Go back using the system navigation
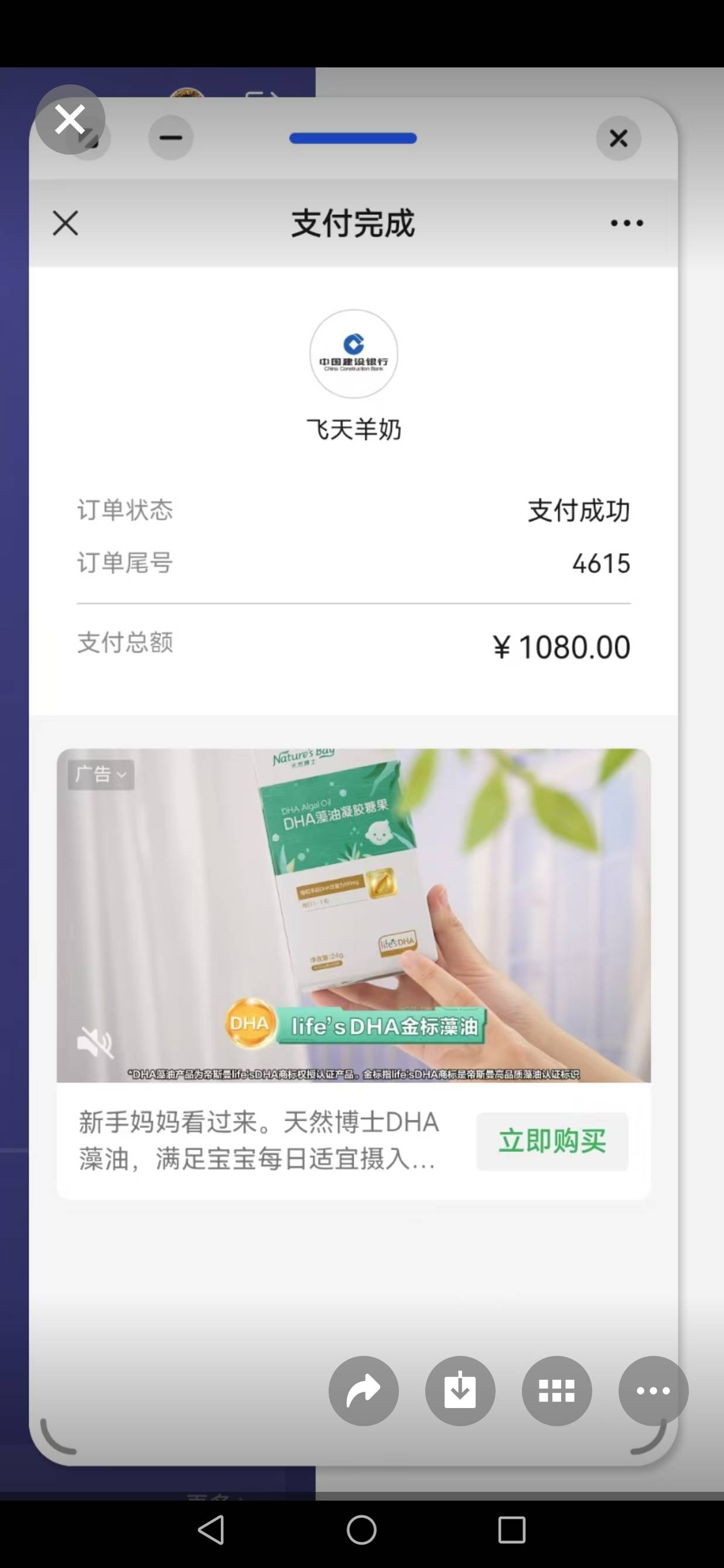Screen dimensions: 724x1568 pyautogui.click(x=211, y=1529)
